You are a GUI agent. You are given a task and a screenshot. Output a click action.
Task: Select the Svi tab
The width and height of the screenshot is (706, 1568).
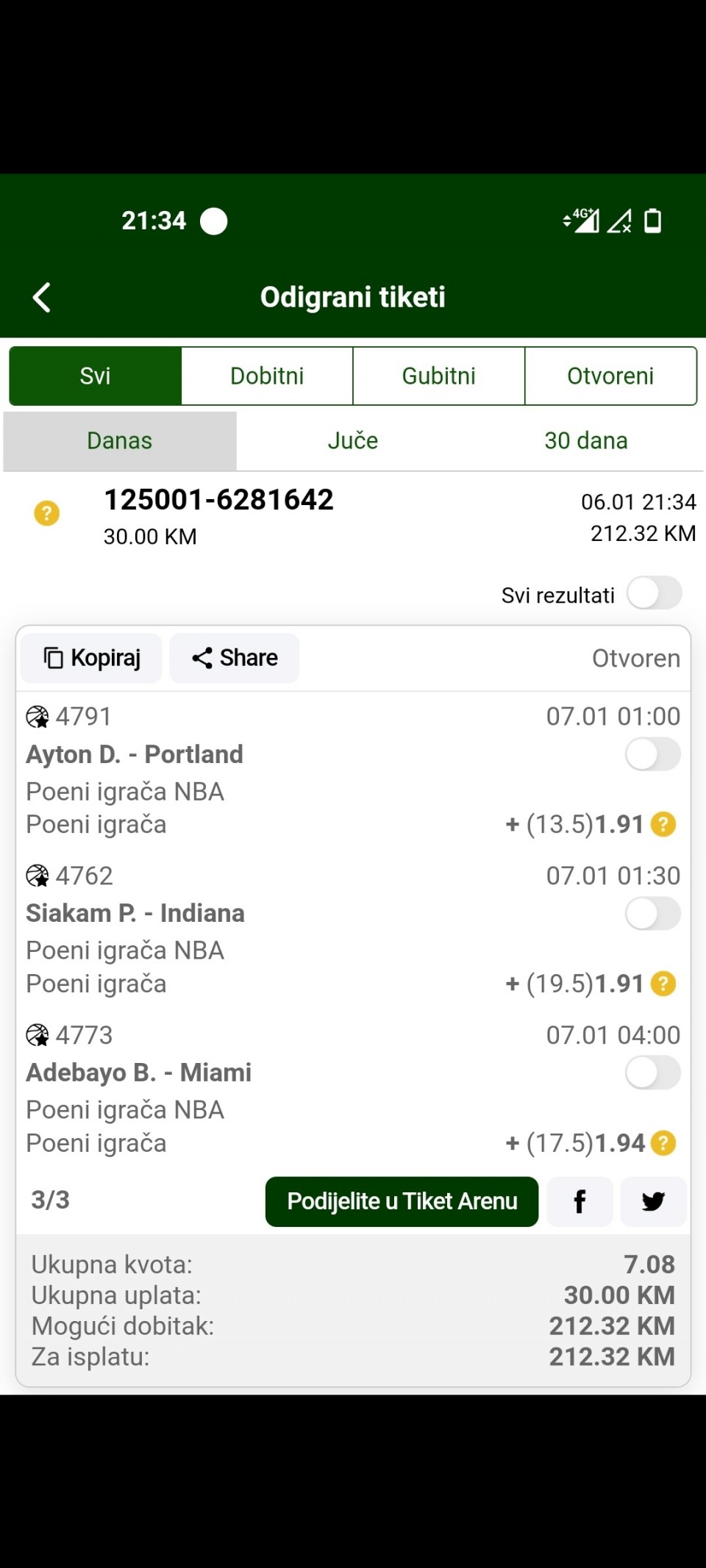[x=96, y=376]
